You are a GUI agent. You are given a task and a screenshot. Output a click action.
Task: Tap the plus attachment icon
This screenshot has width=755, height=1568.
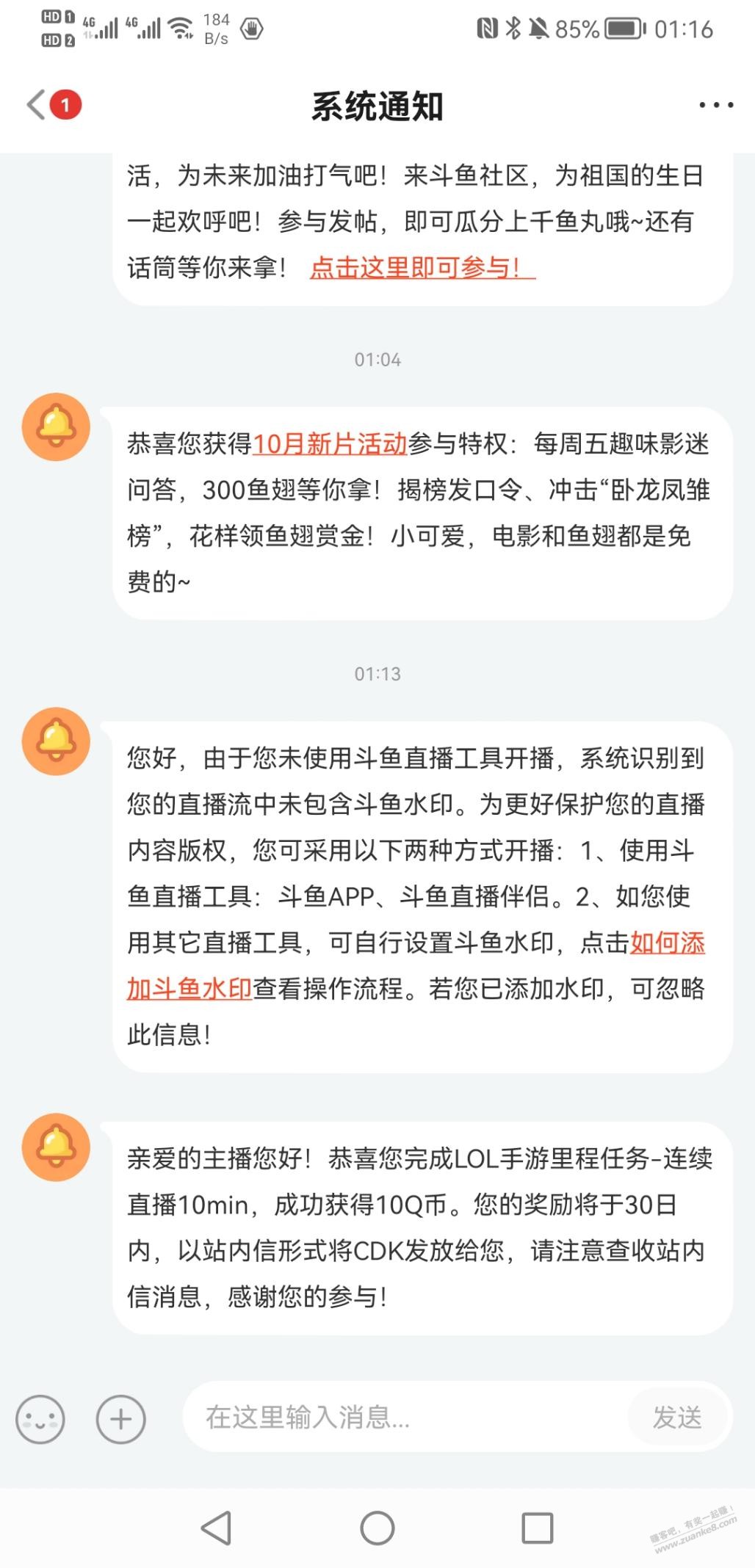tap(120, 1418)
